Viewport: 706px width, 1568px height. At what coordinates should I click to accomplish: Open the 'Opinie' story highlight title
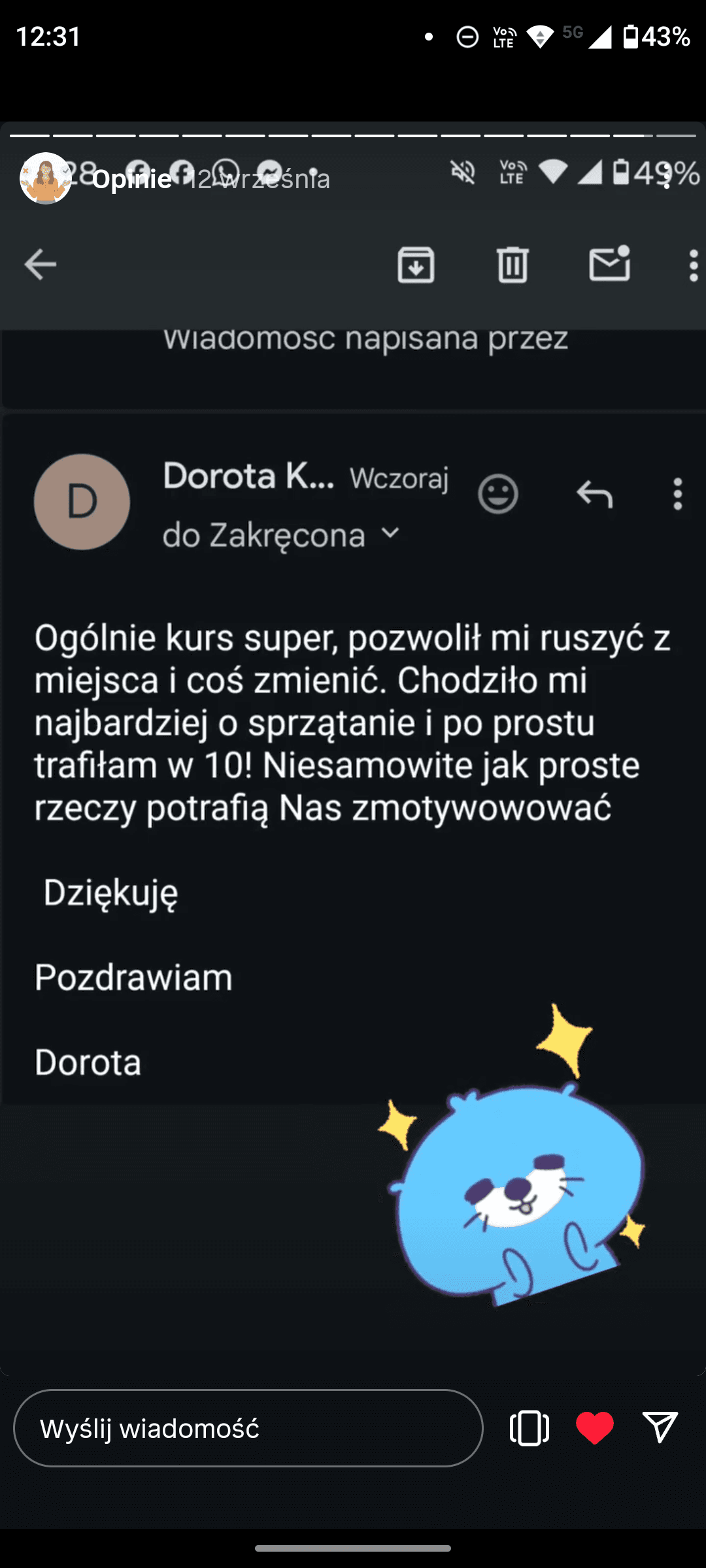tap(129, 178)
